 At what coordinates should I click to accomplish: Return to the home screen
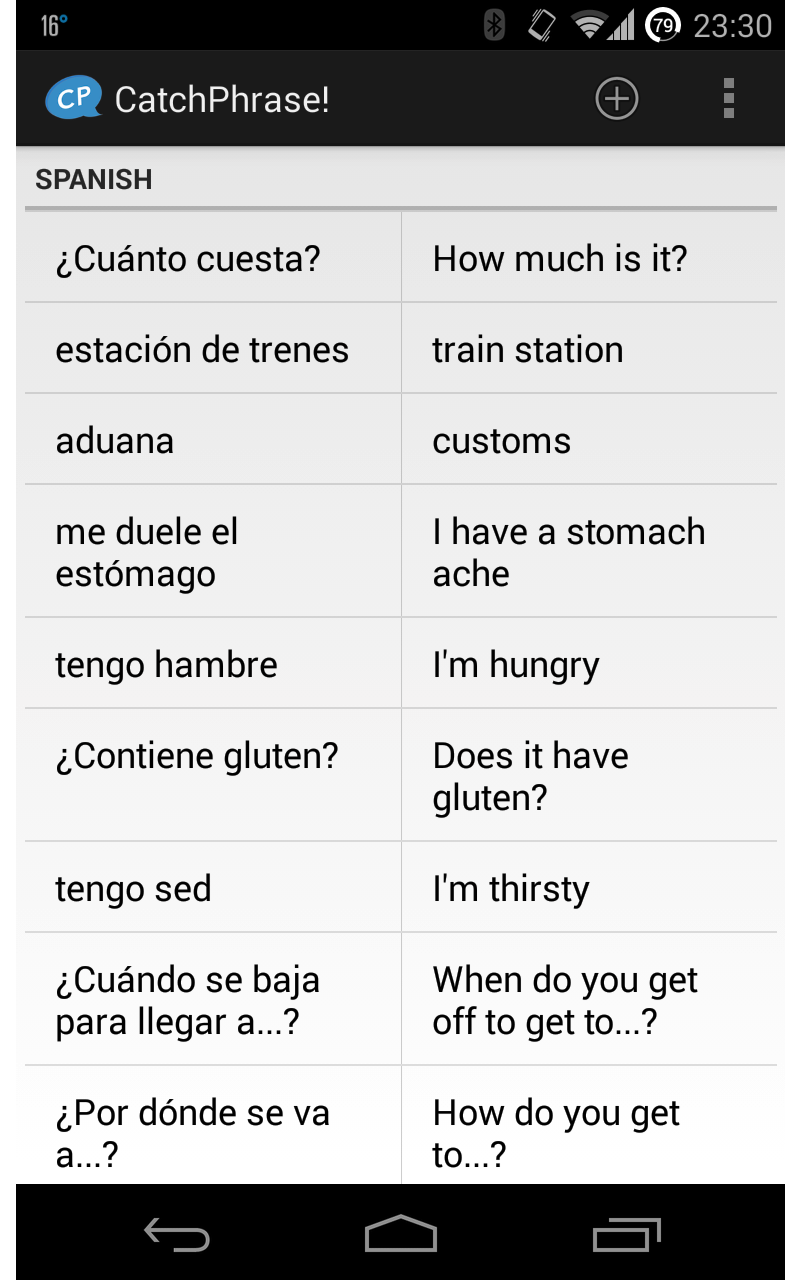coord(400,1235)
